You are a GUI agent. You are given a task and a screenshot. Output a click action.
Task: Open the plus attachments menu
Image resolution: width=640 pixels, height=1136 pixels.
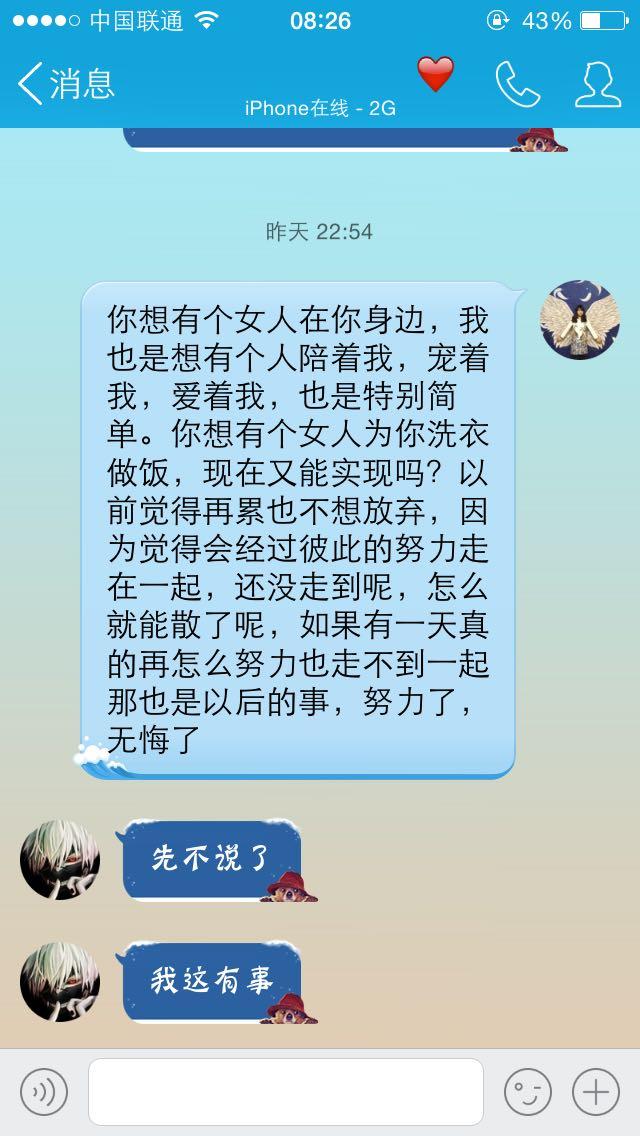(x=596, y=1092)
